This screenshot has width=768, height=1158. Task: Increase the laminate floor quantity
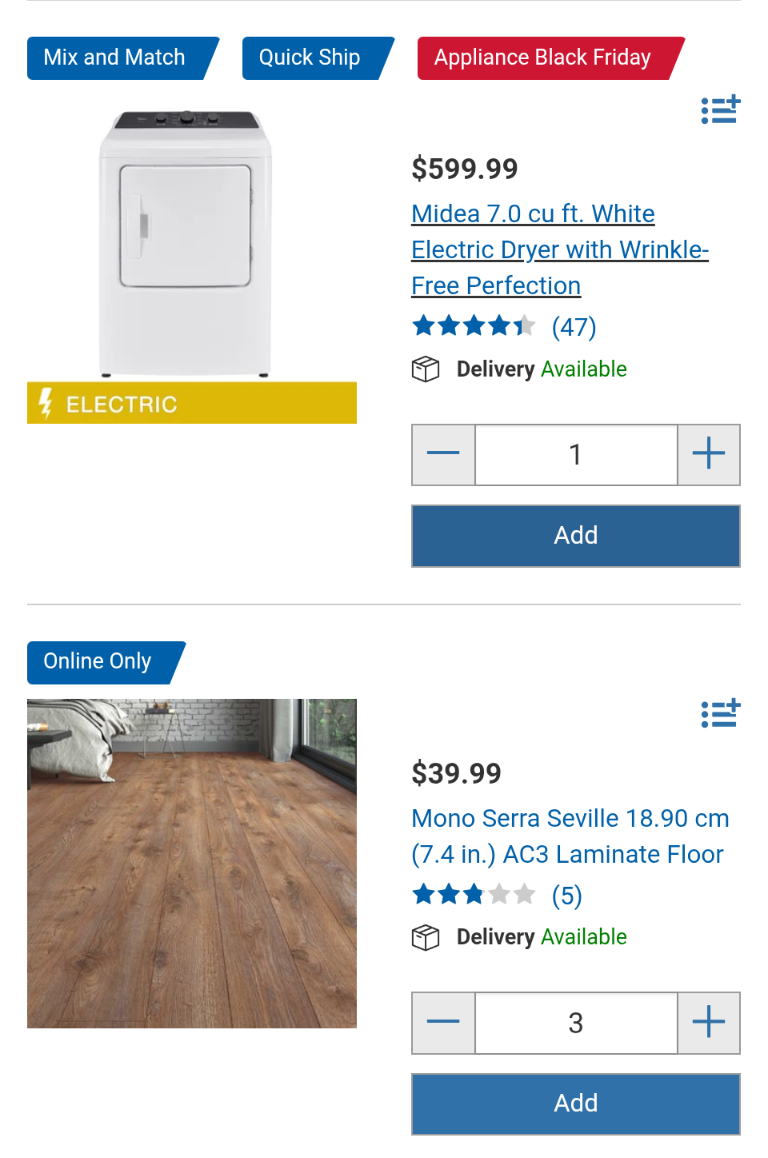click(x=709, y=1023)
